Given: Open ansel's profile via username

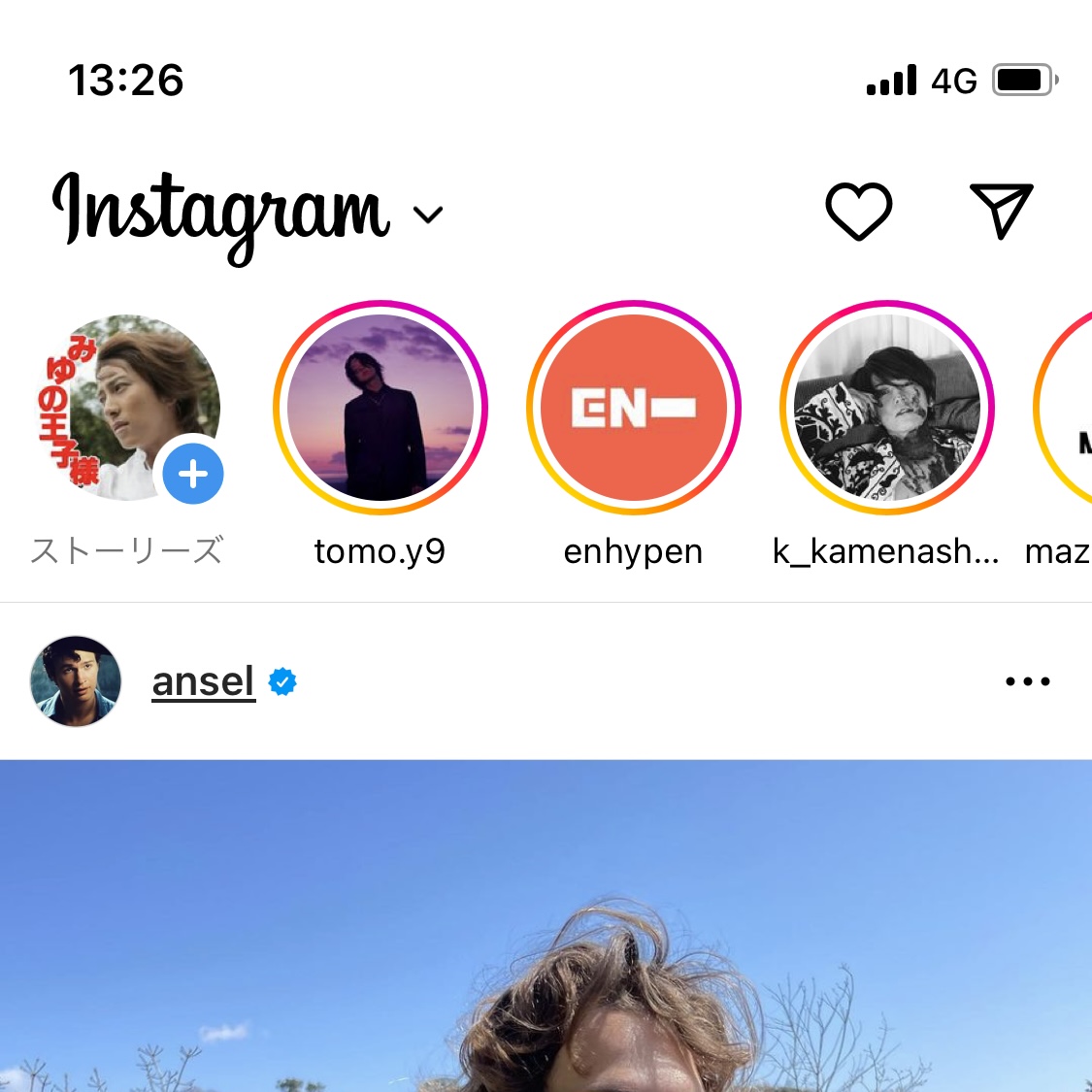Looking at the screenshot, I should point(203,681).
